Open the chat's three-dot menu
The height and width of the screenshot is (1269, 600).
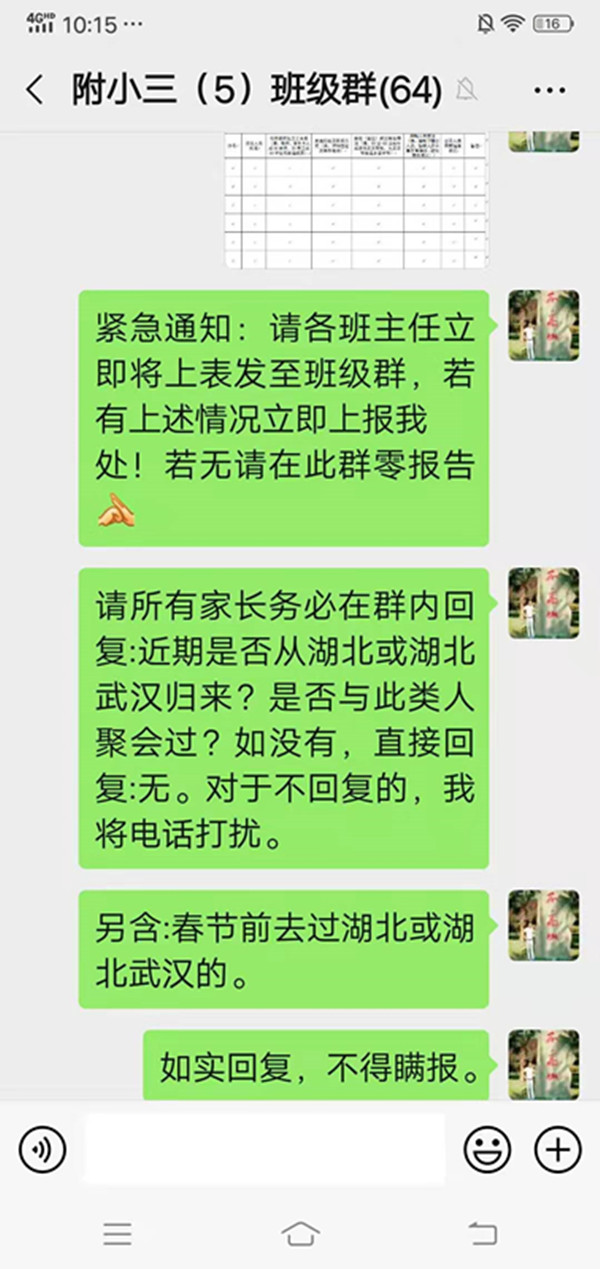click(x=549, y=91)
